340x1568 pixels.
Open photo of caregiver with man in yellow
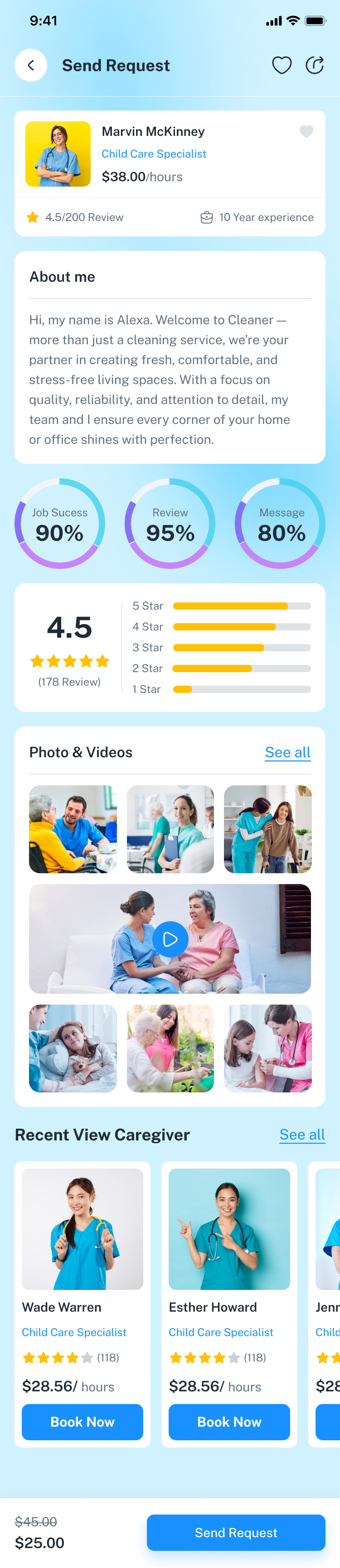(73, 829)
